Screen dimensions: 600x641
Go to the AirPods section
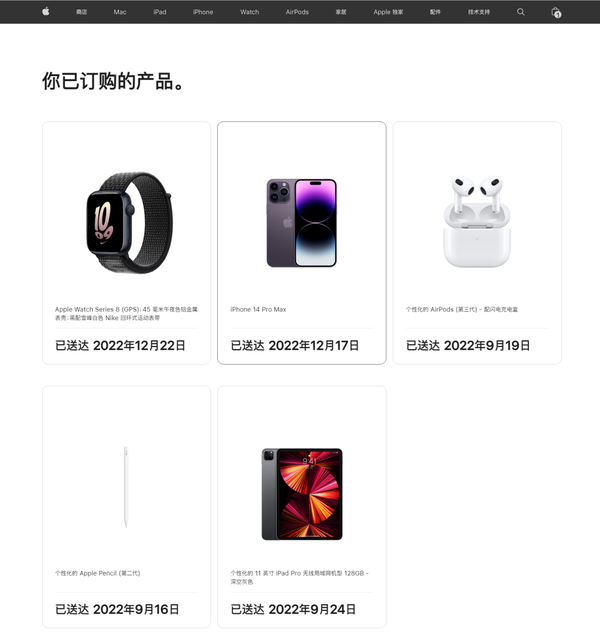tap(297, 12)
